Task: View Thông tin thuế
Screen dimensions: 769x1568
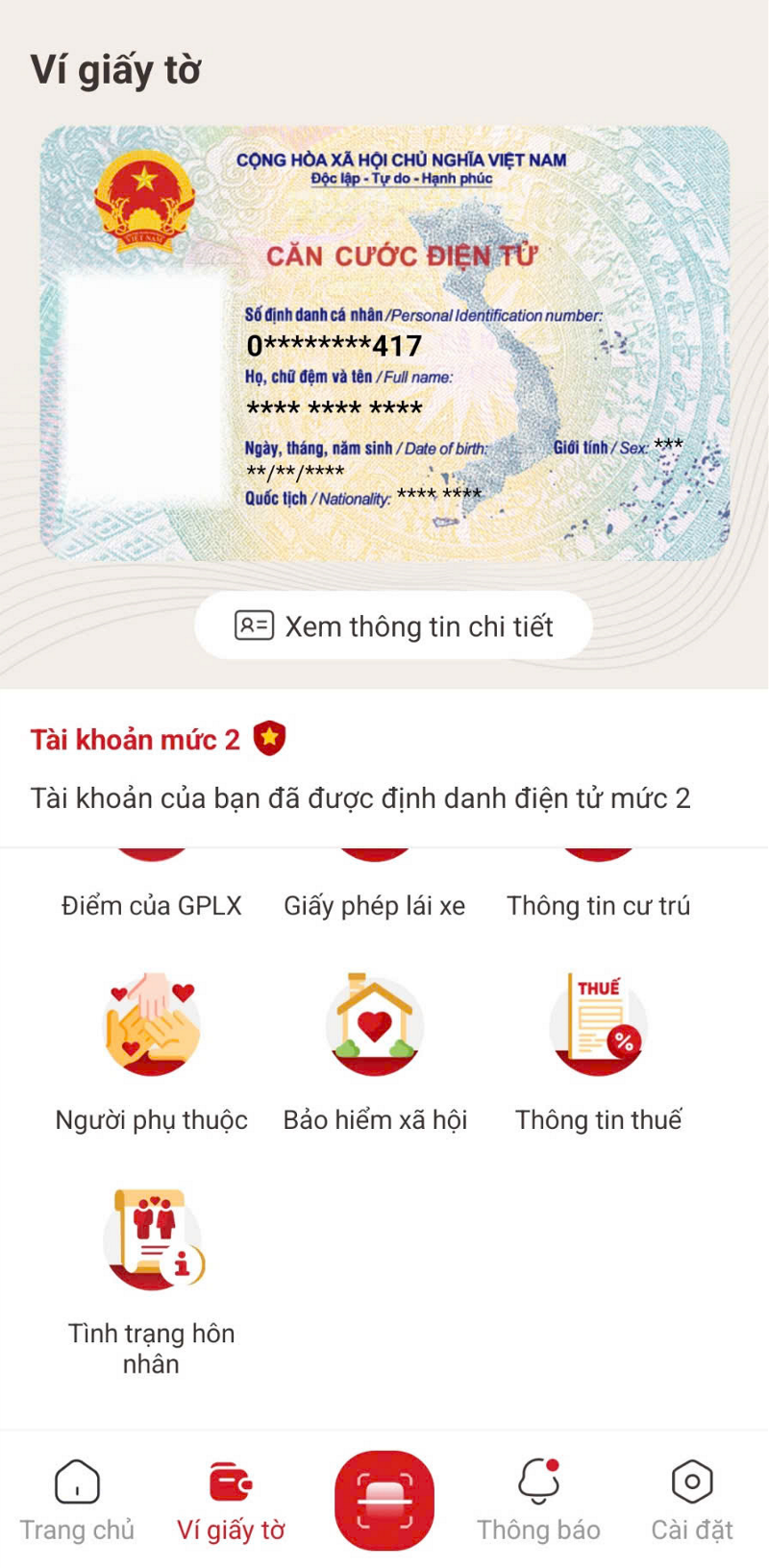Action: [598, 1049]
